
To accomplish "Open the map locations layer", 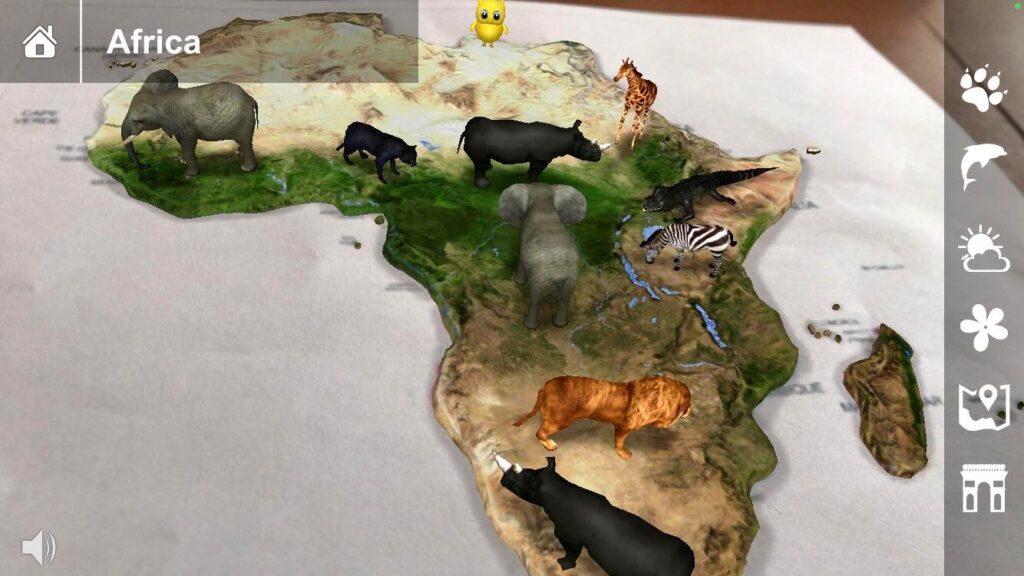I will tap(983, 408).
